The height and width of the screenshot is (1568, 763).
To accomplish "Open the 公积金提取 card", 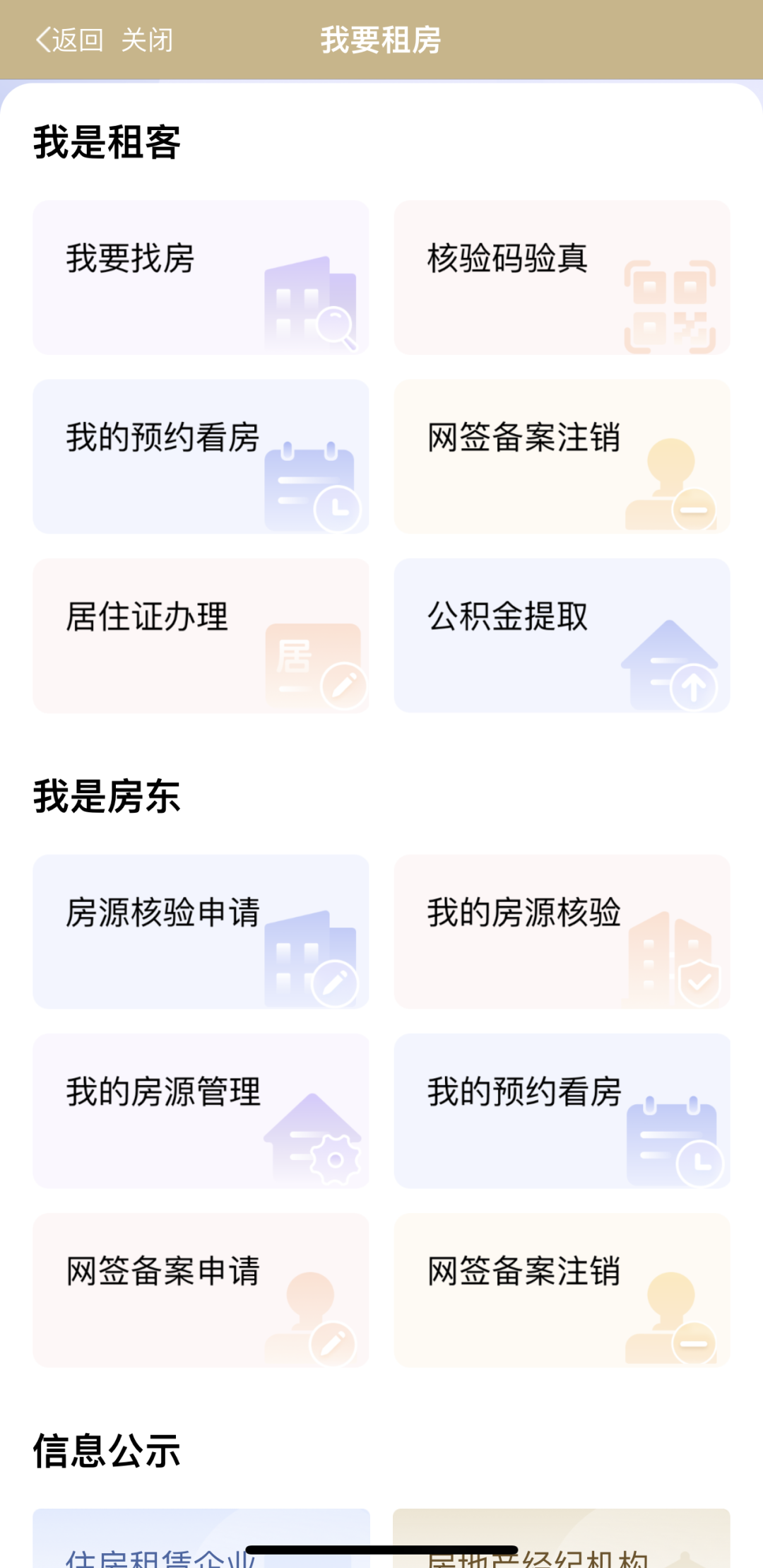I will [x=562, y=636].
